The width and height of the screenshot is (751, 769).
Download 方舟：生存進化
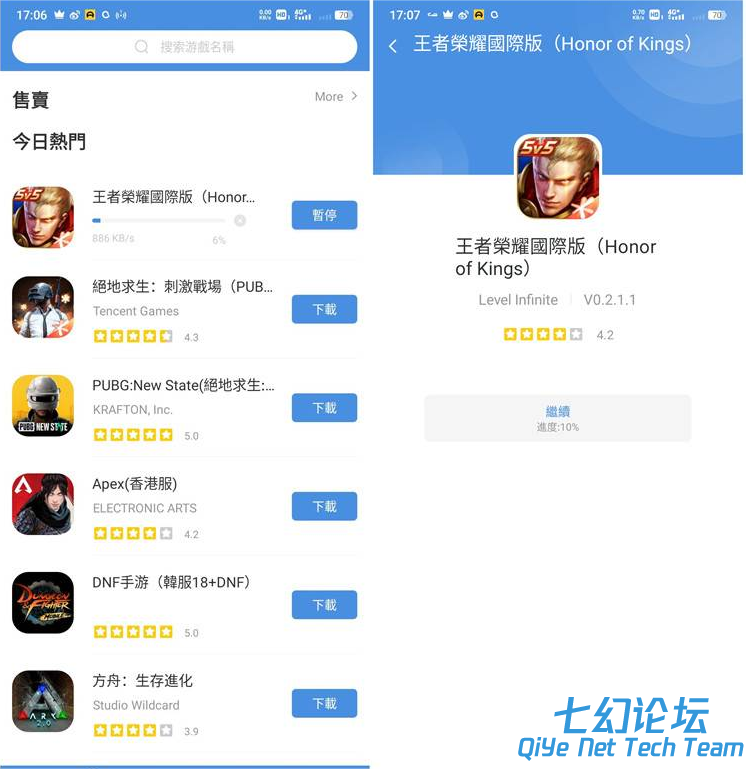324,704
